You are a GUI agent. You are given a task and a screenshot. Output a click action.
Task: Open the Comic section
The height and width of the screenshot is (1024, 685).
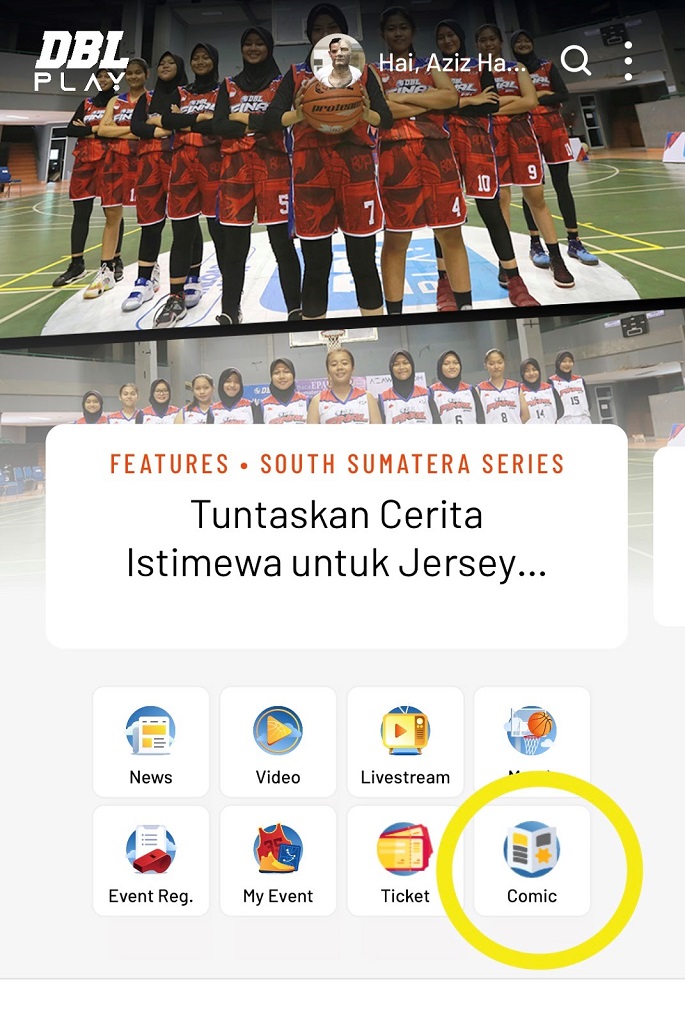pyautogui.click(x=531, y=861)
